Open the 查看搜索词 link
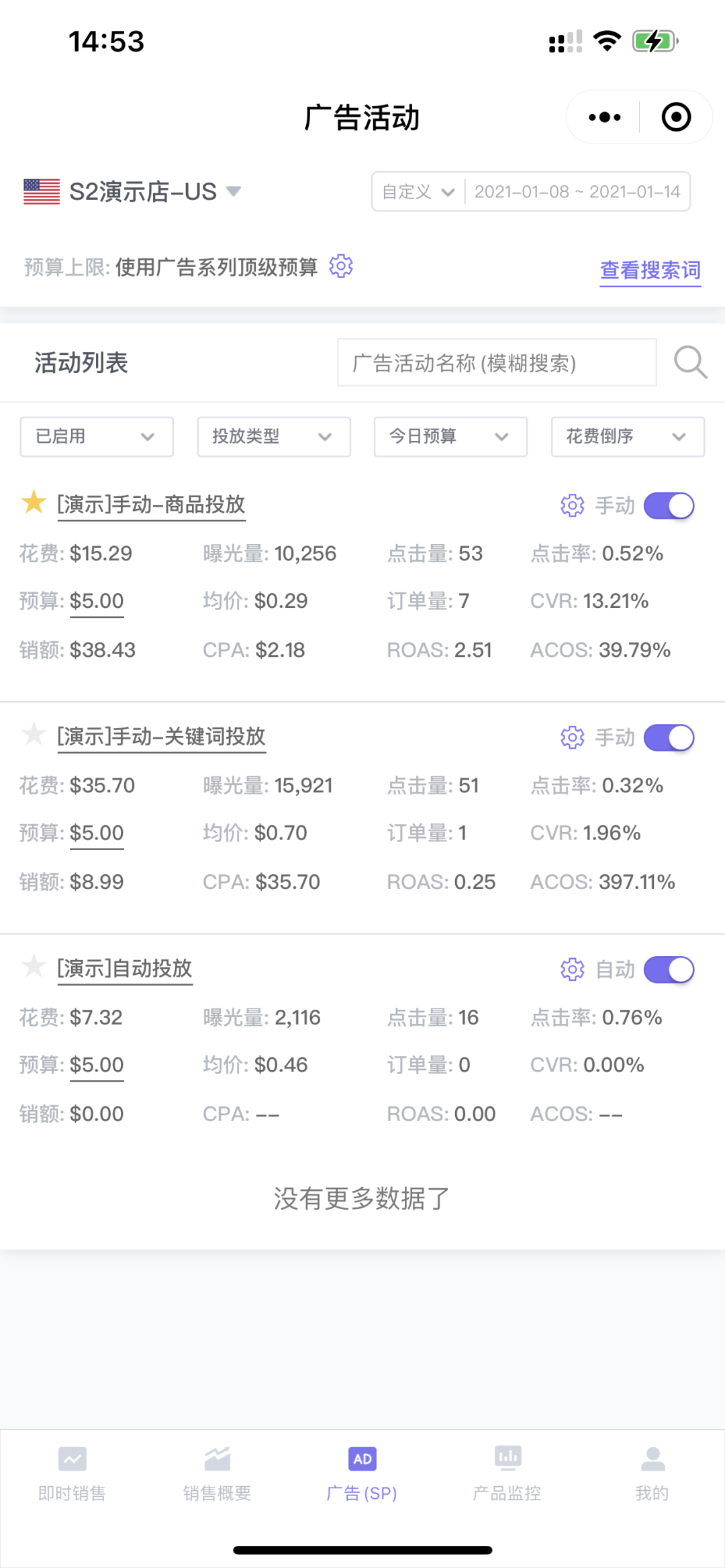The image size is (725, 1568). coord(649,270)
